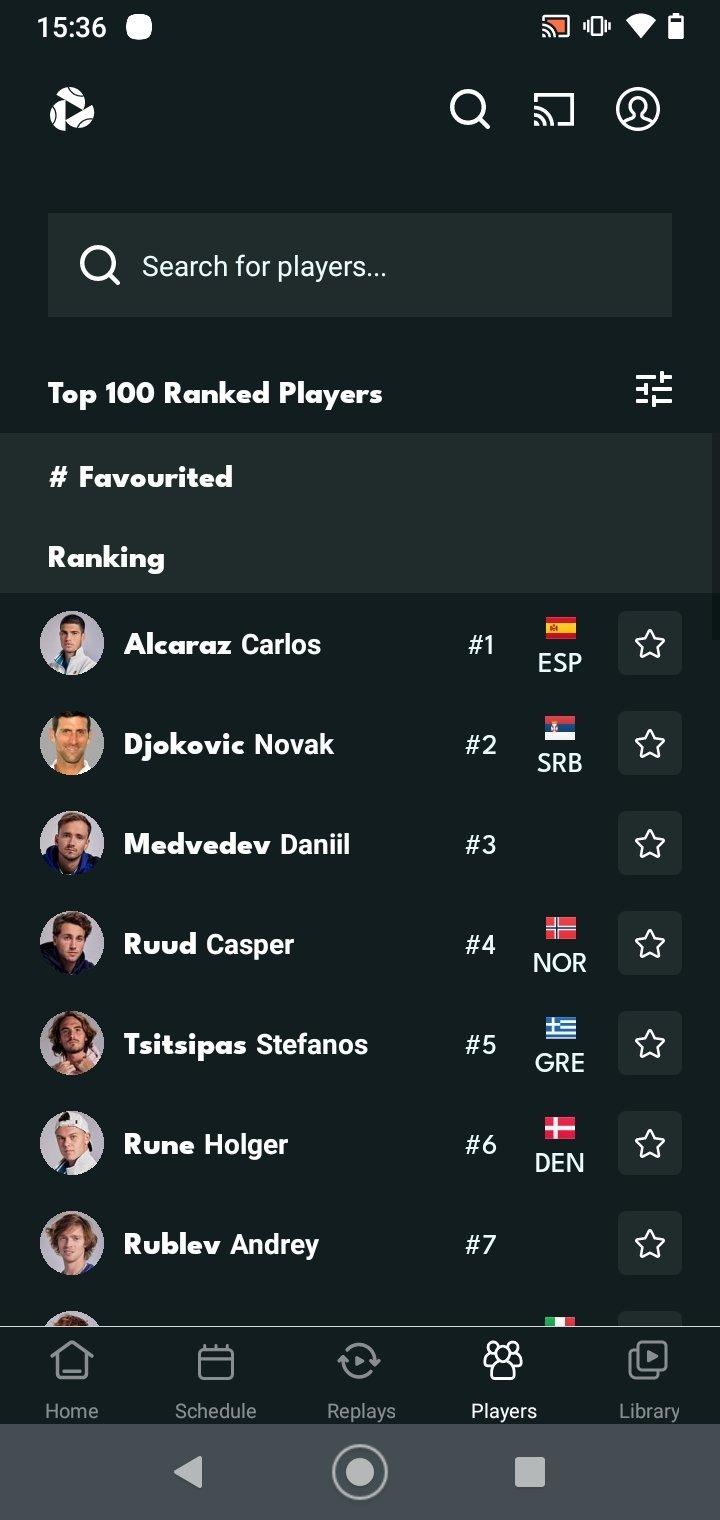This screenshot has height=1520, width=720.
Task: Go to the Schedule tab
Action: coord(216,1378)
